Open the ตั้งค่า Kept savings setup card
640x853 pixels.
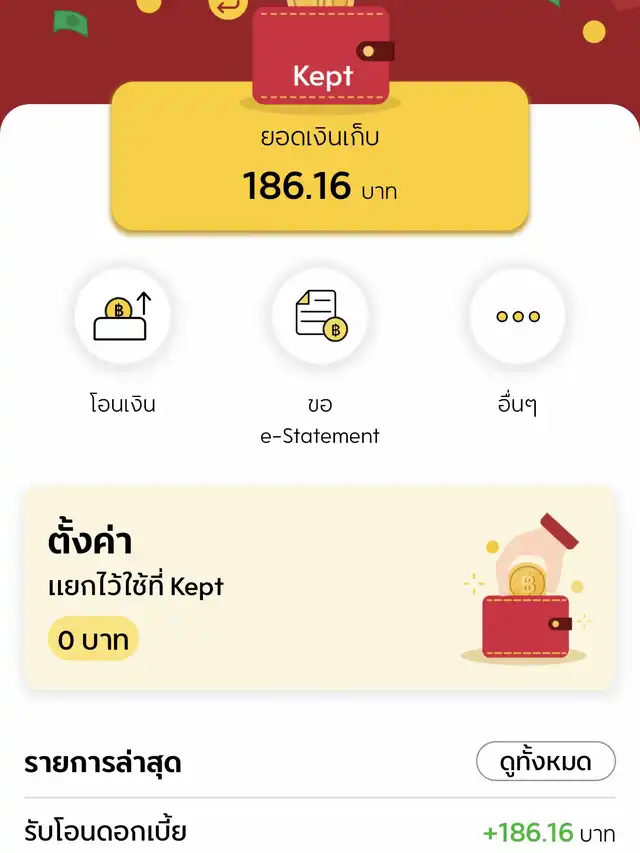click(x=320, y=588)
